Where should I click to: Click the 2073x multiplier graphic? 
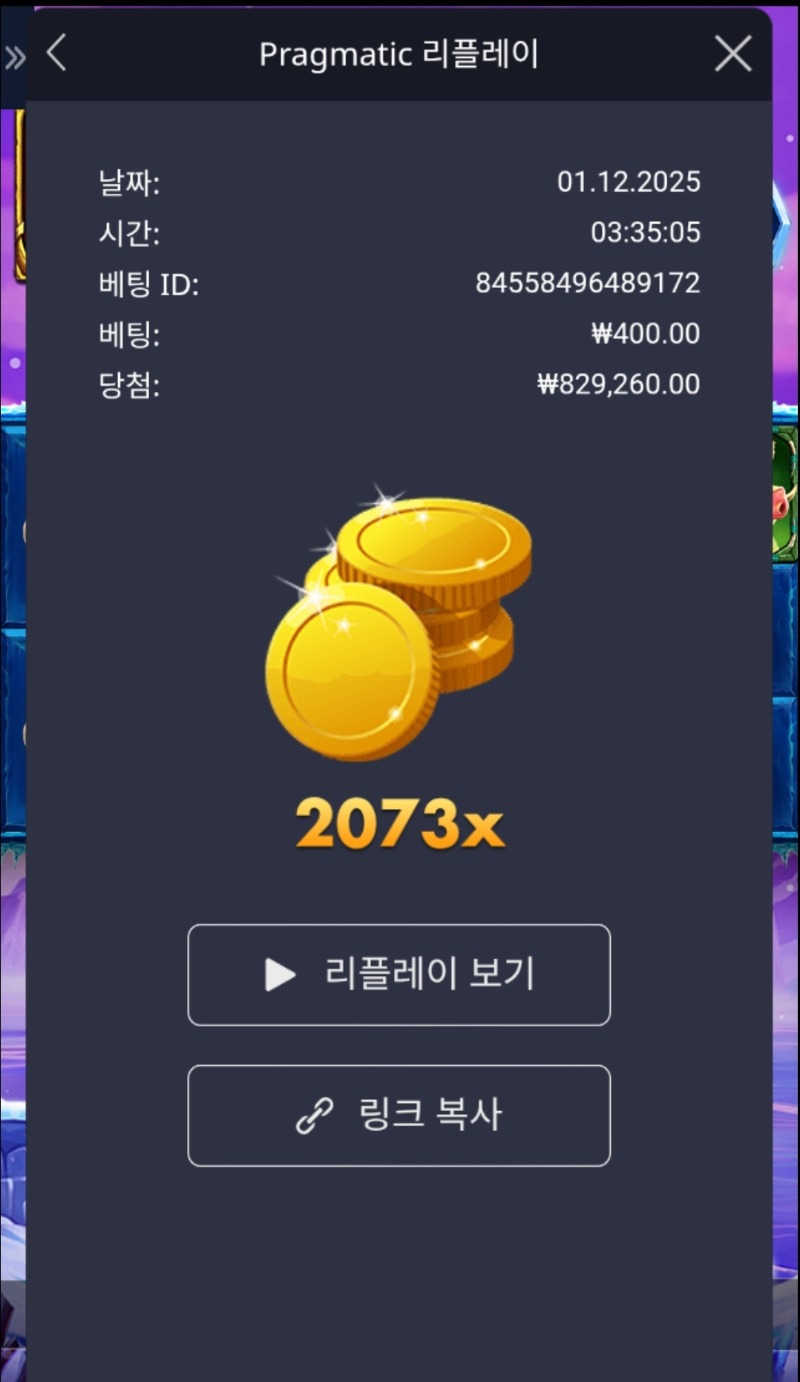tap(398, 825)
